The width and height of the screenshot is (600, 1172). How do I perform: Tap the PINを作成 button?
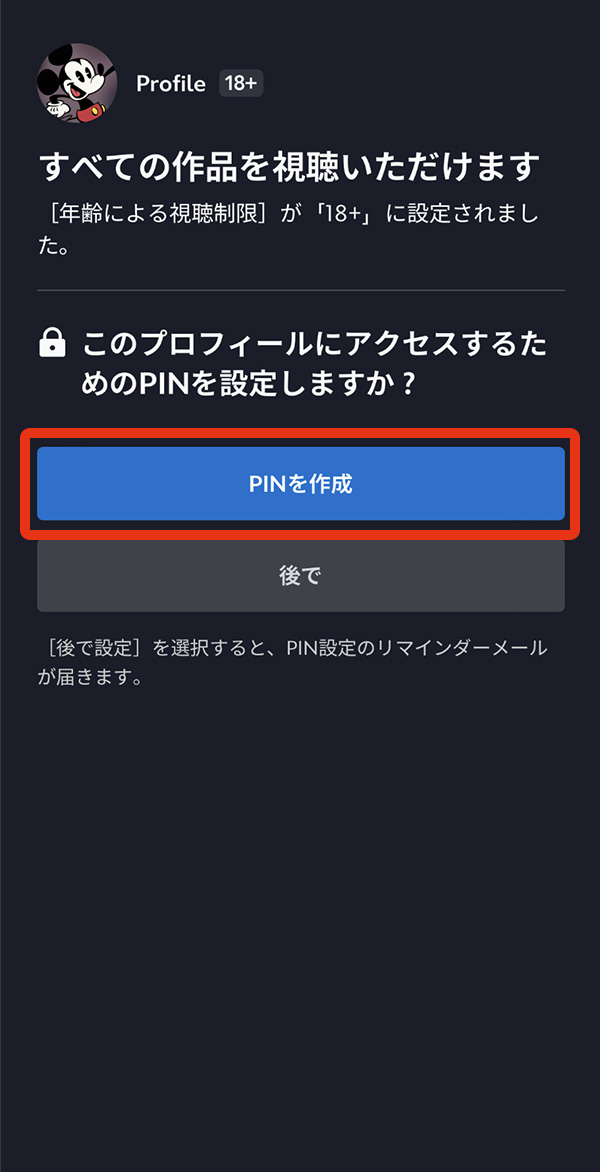click(300, 484)
